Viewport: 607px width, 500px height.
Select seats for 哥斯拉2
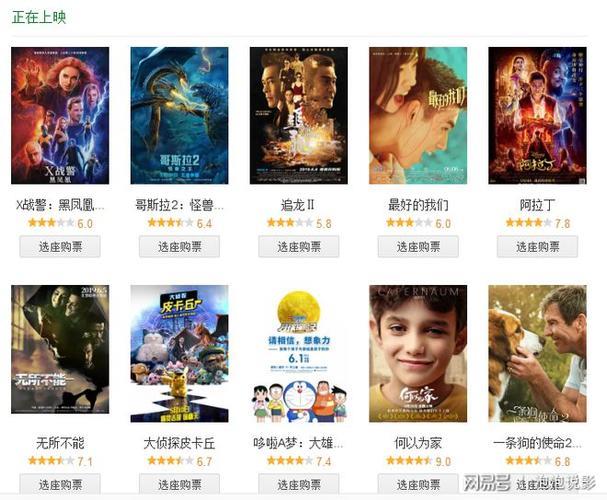[x=179, y=247]
